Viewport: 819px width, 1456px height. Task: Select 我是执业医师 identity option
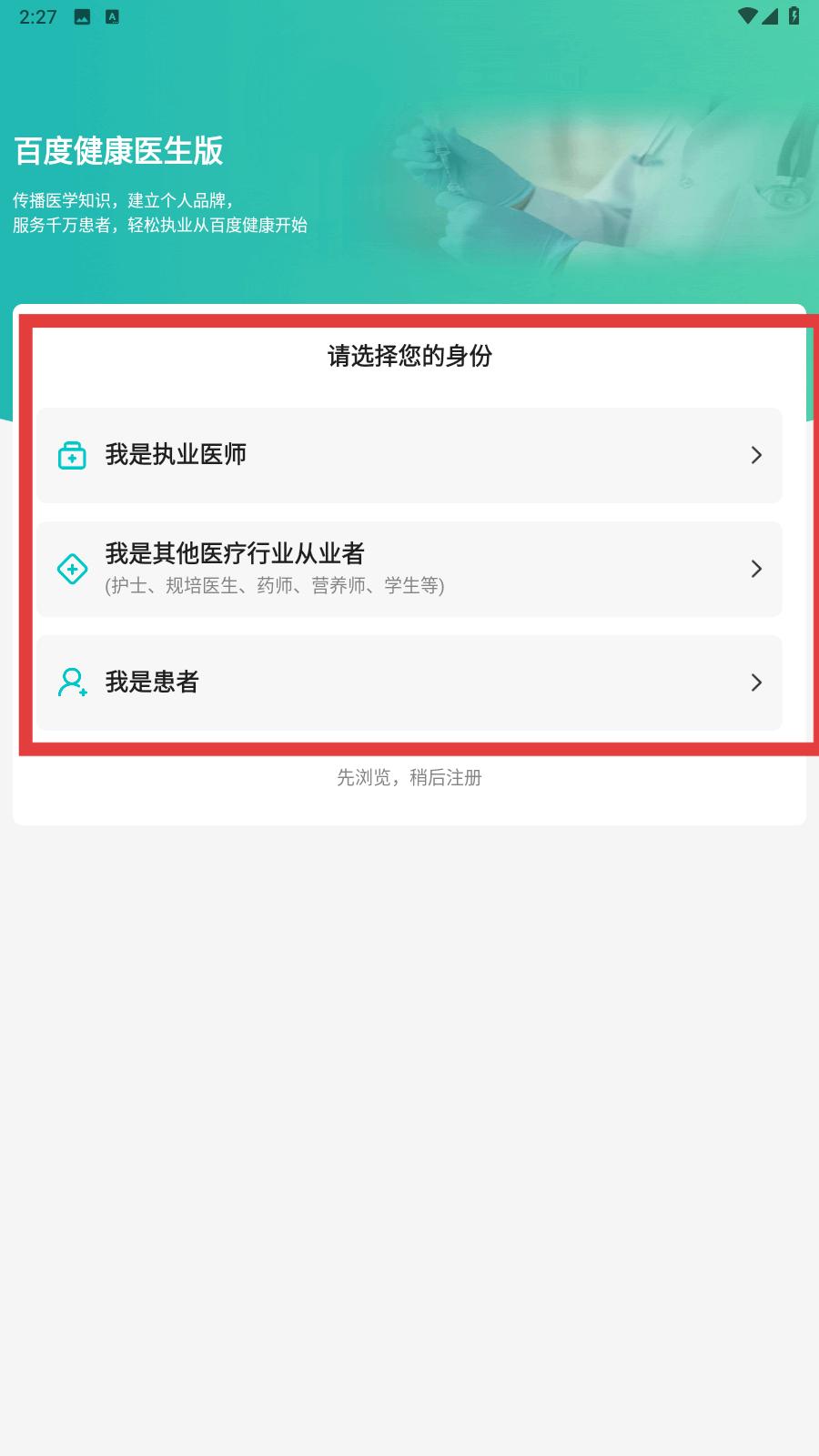point(409,455)
